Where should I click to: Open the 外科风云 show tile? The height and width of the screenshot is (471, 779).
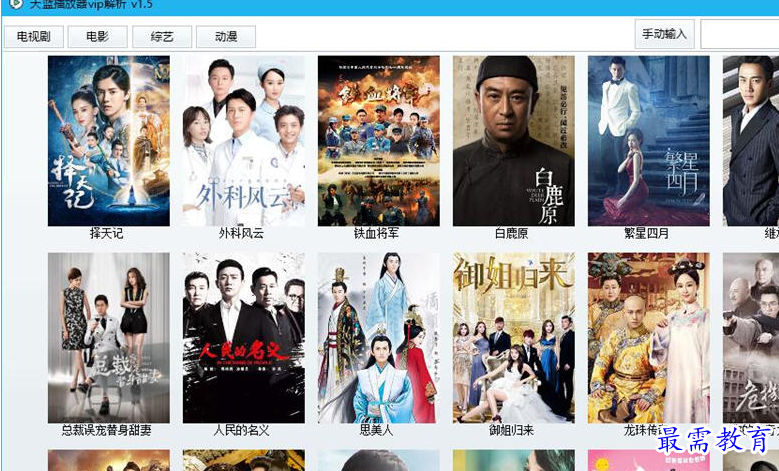pos(243,141)
